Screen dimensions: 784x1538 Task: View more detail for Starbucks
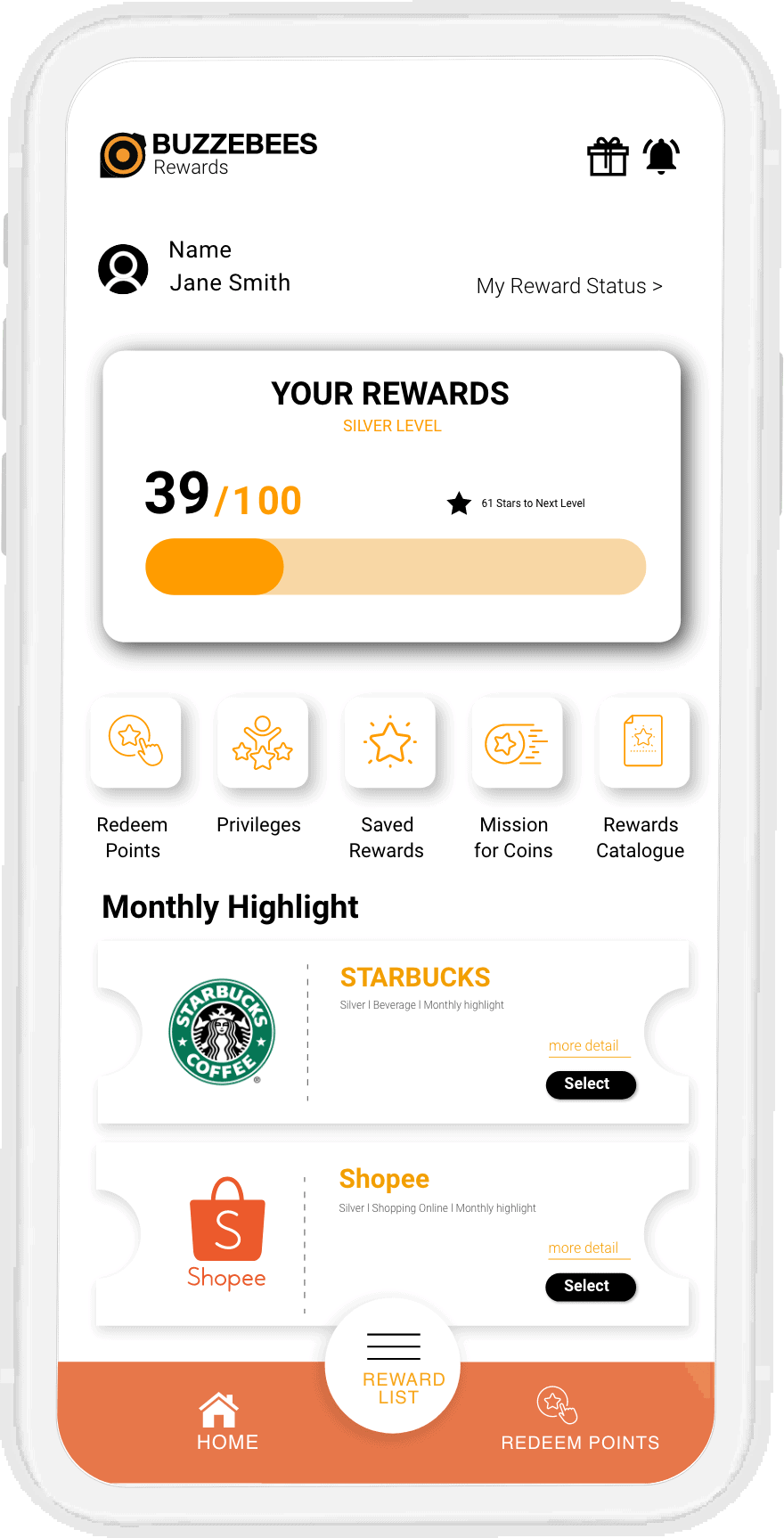584,1046
